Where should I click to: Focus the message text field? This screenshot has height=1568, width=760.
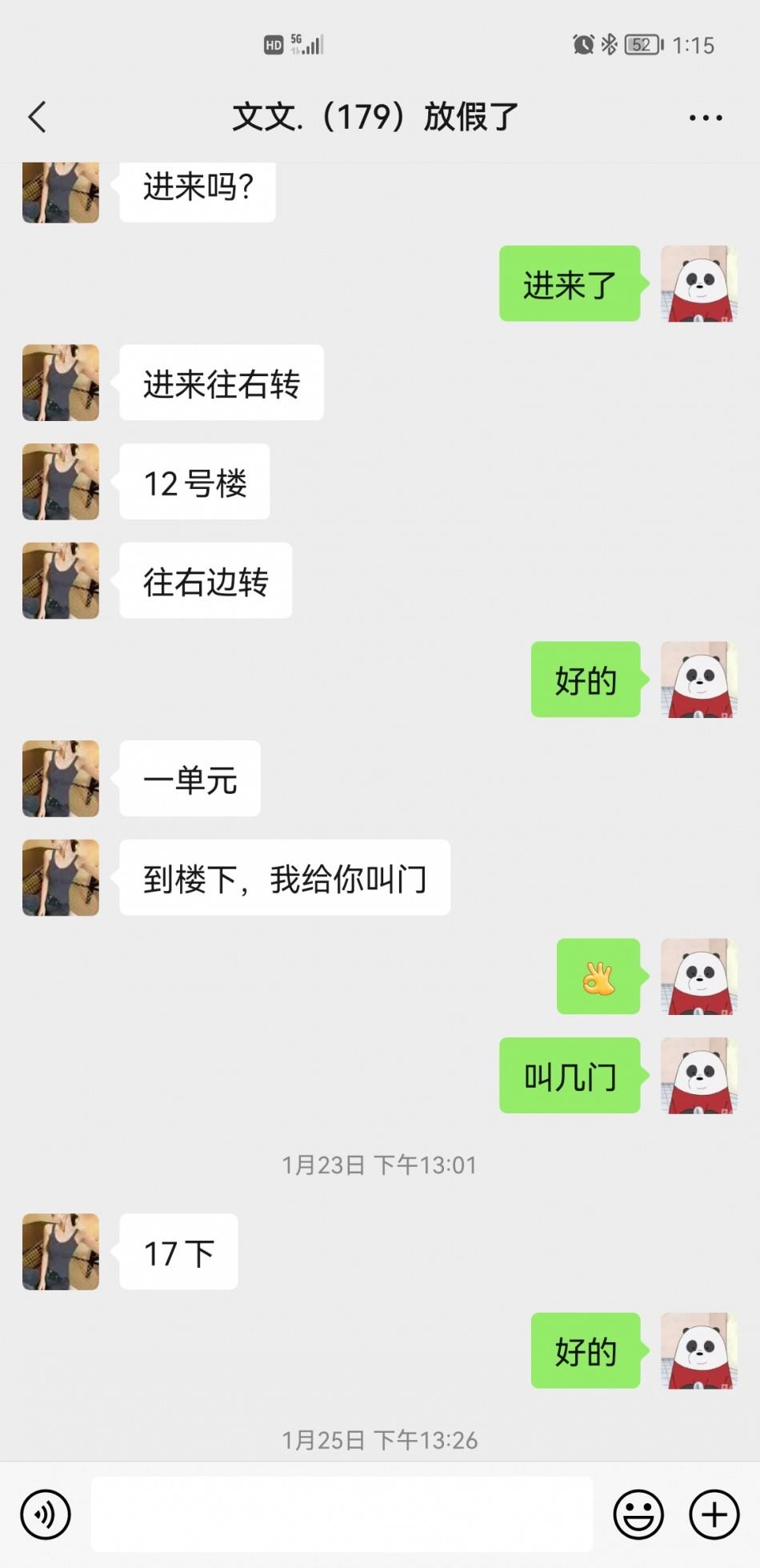click(x=342, y=1514)
